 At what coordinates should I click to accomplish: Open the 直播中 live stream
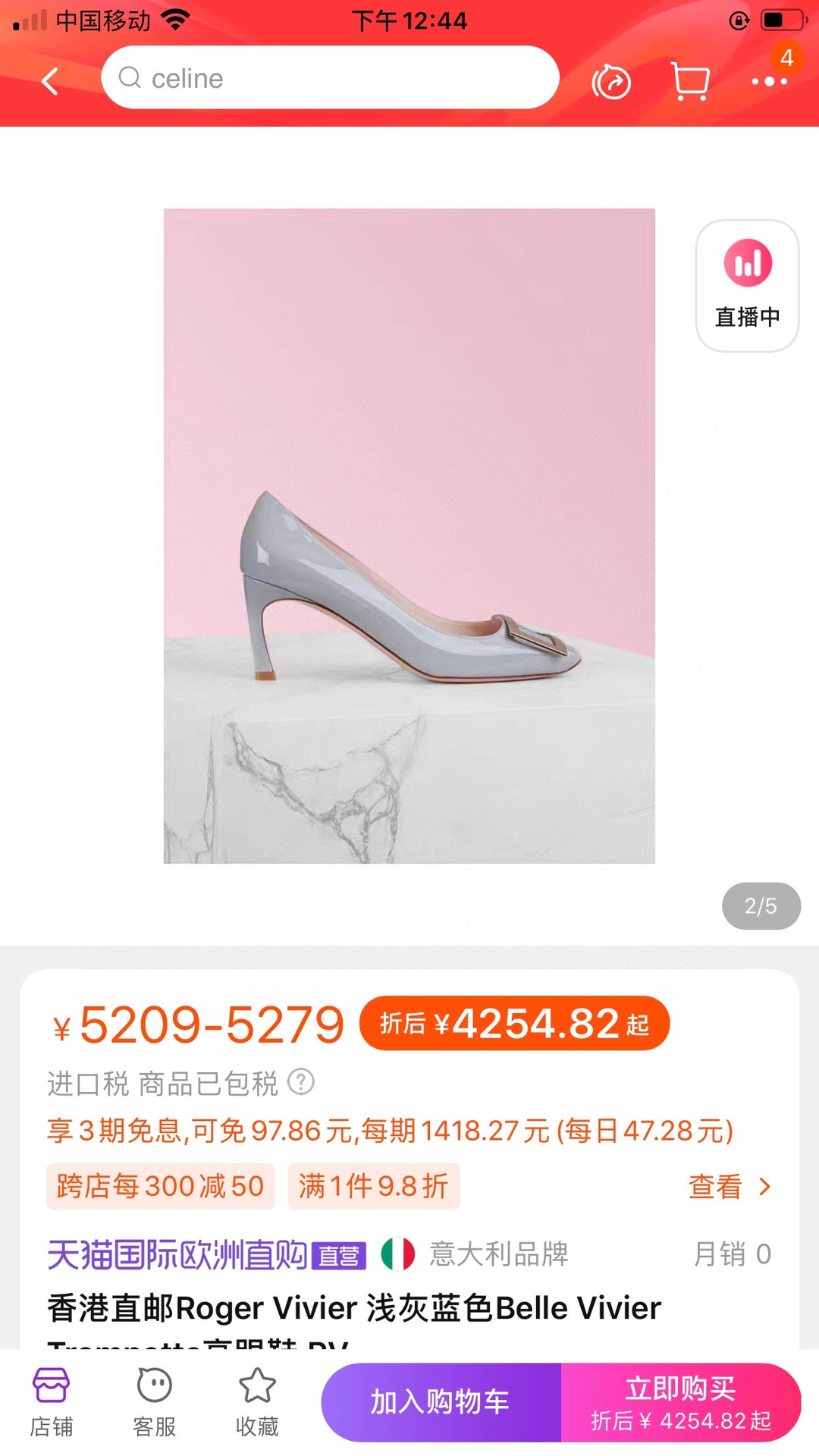pos(747,286)
